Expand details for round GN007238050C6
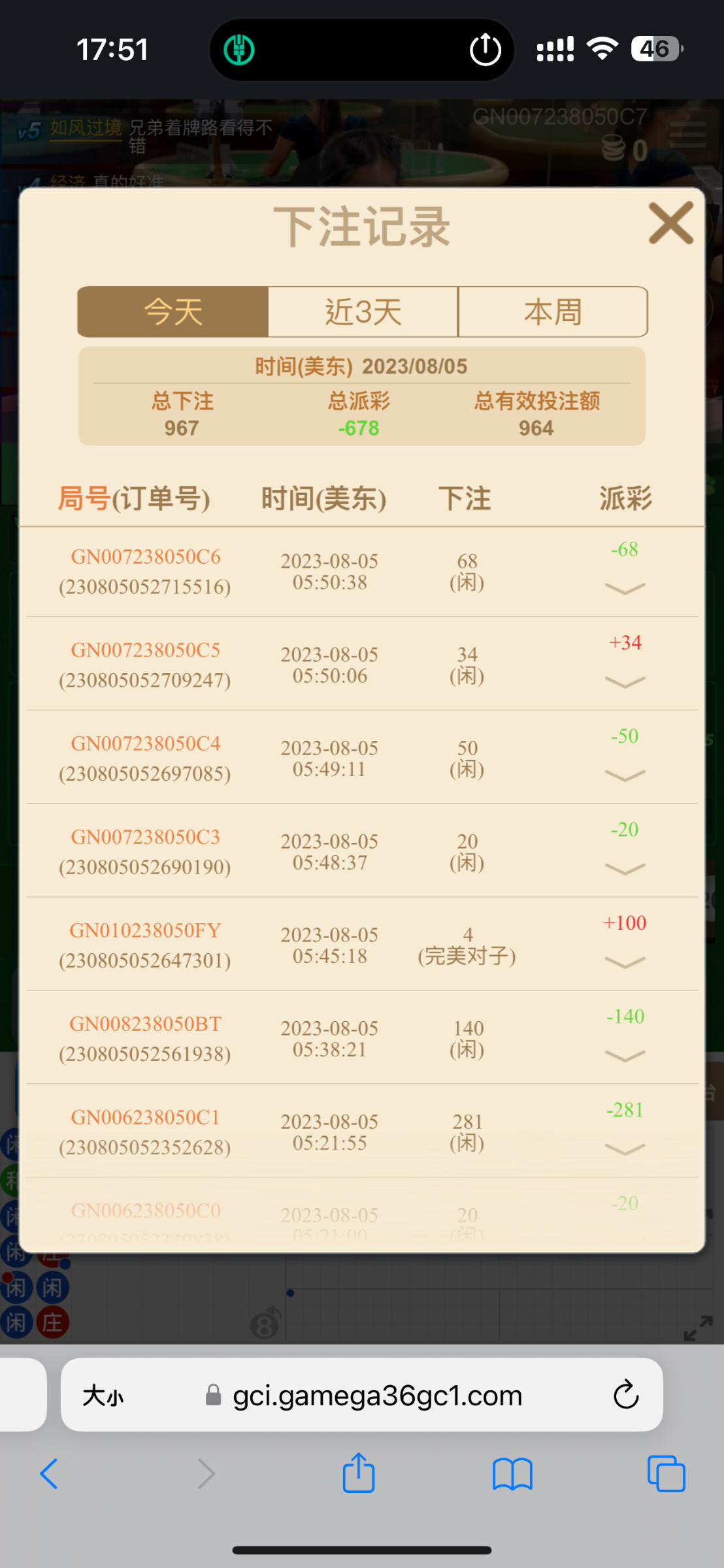 click(x=625, y=589)
